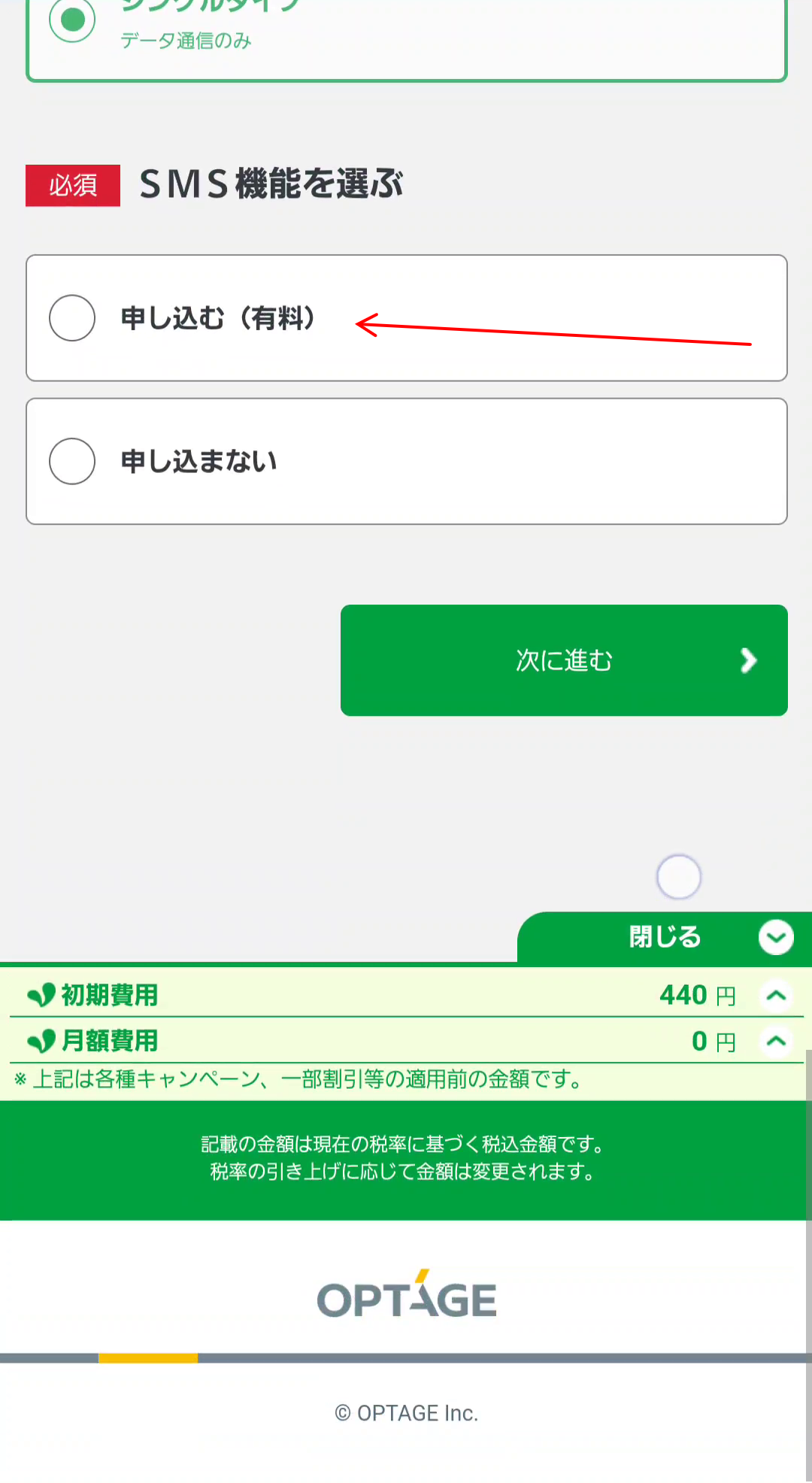Tap the 次に進む button
The height and width of the screenshot is (1483, 812).
click(564, 660)
